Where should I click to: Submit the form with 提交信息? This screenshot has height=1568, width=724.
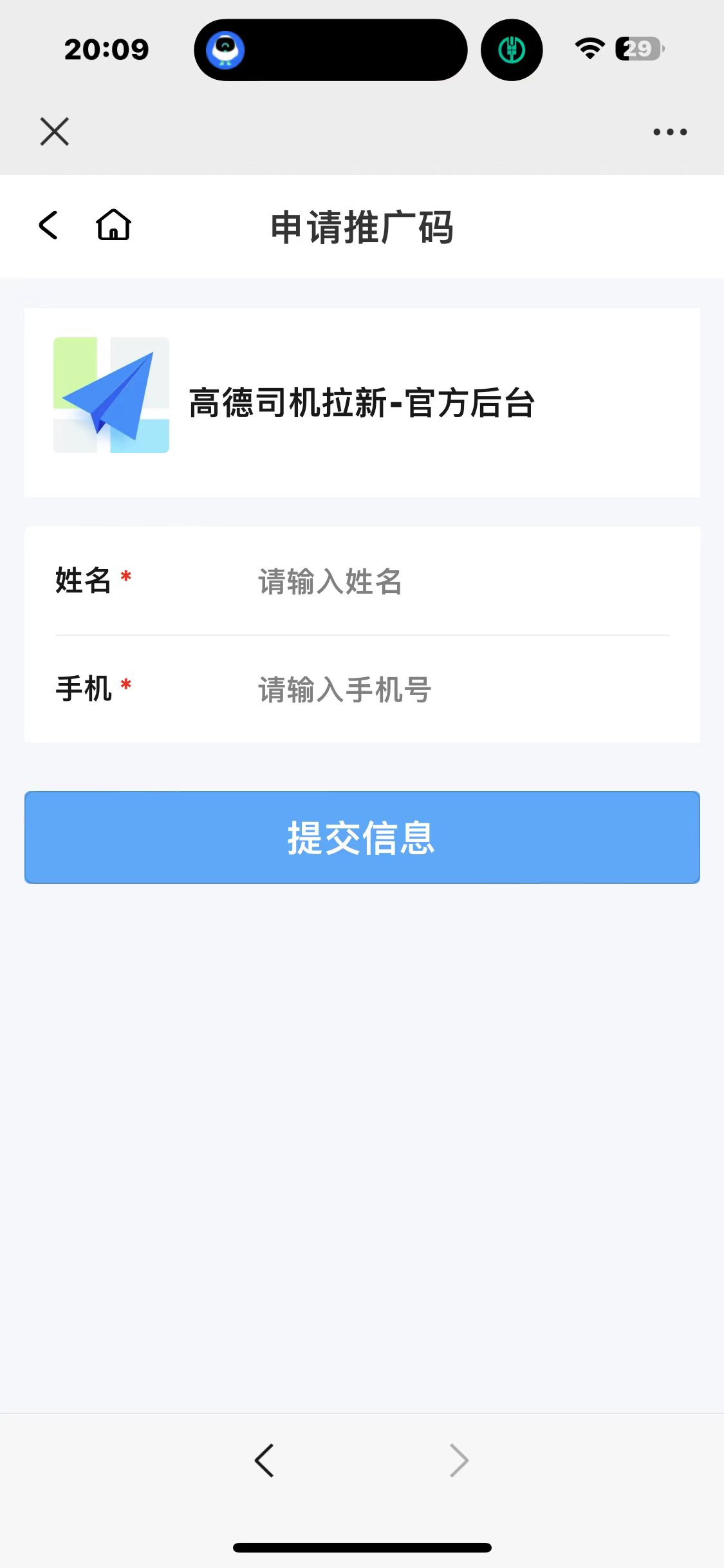tap(362, 837)
